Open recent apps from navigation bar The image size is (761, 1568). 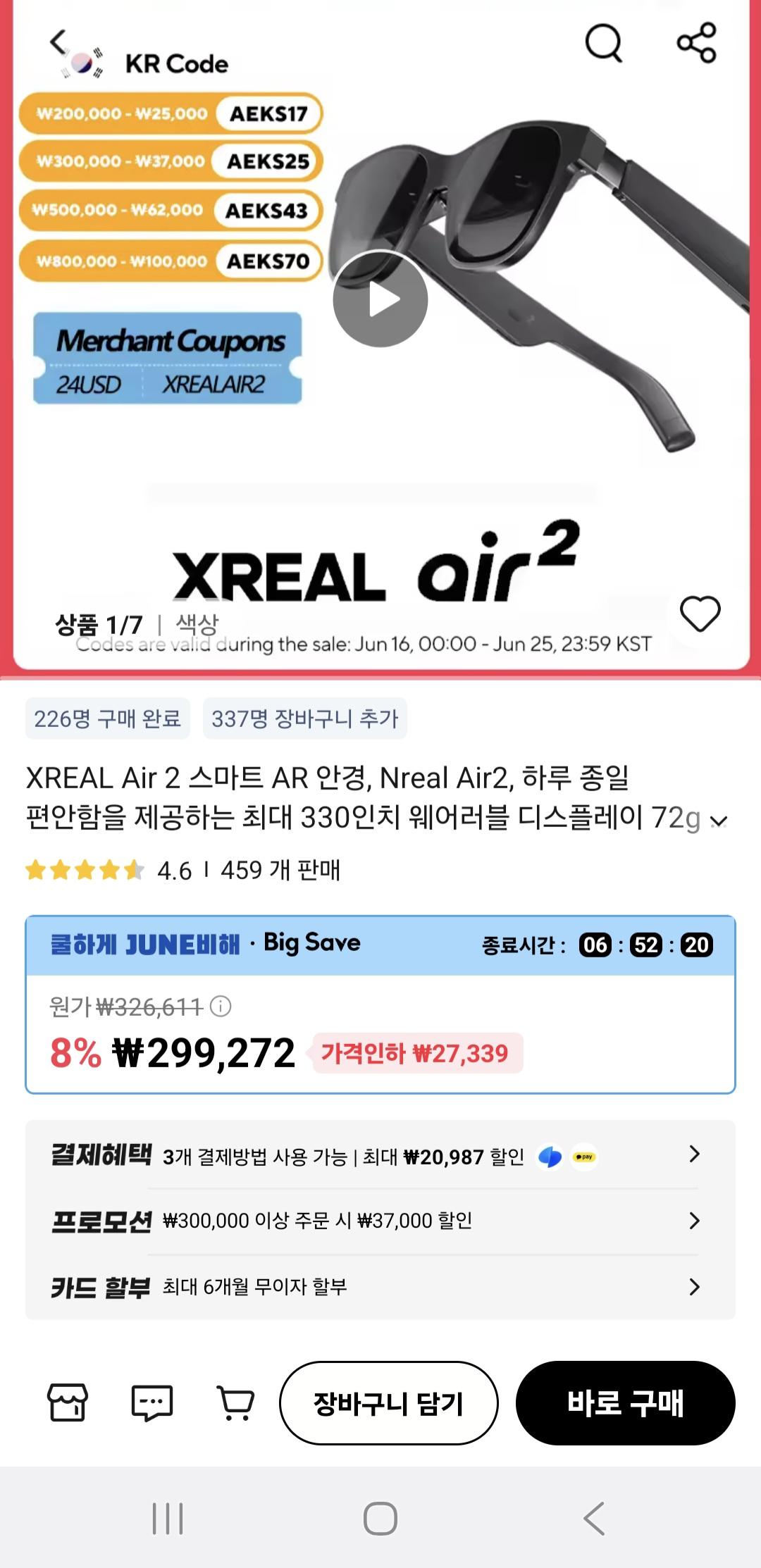(168, 1518)
